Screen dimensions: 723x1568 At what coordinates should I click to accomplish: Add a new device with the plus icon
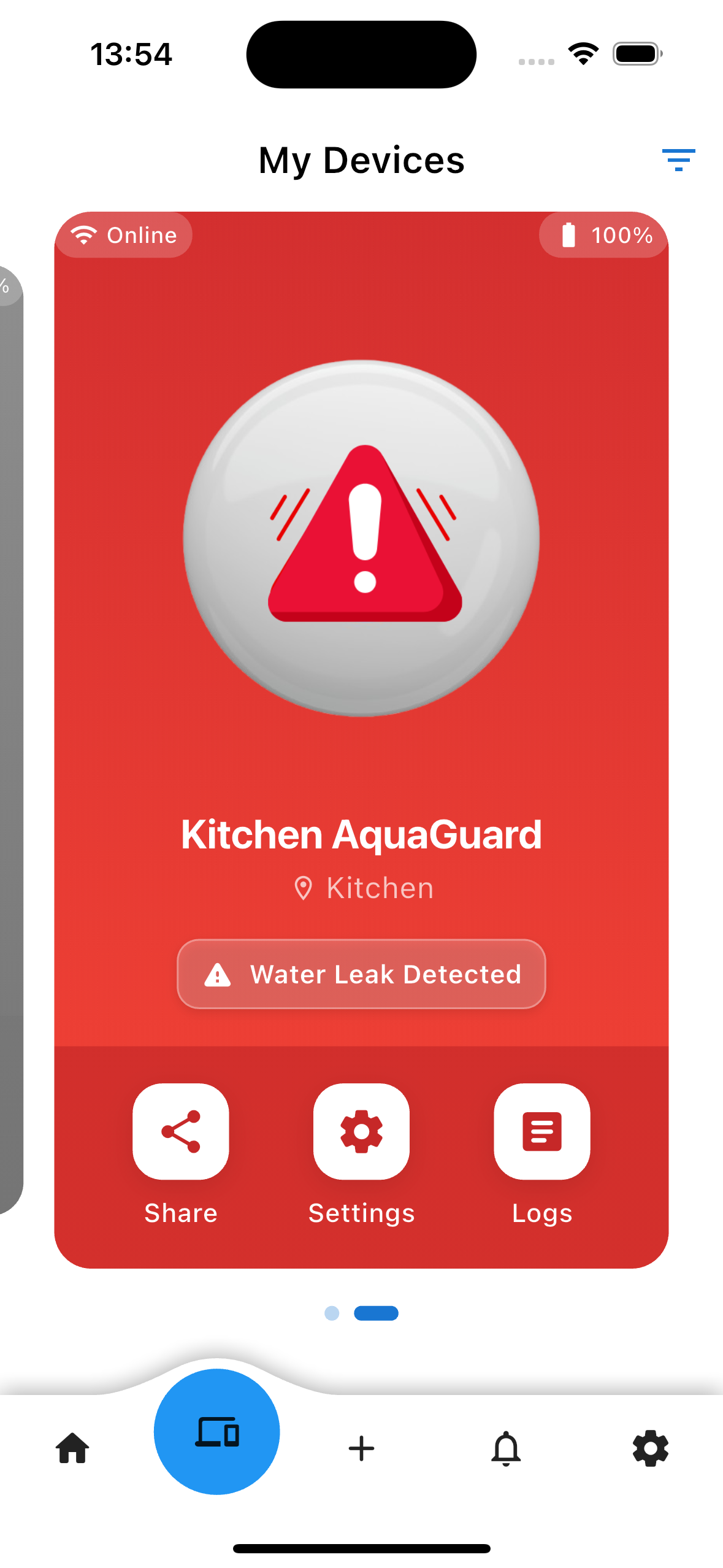(x=361, y=1448)
